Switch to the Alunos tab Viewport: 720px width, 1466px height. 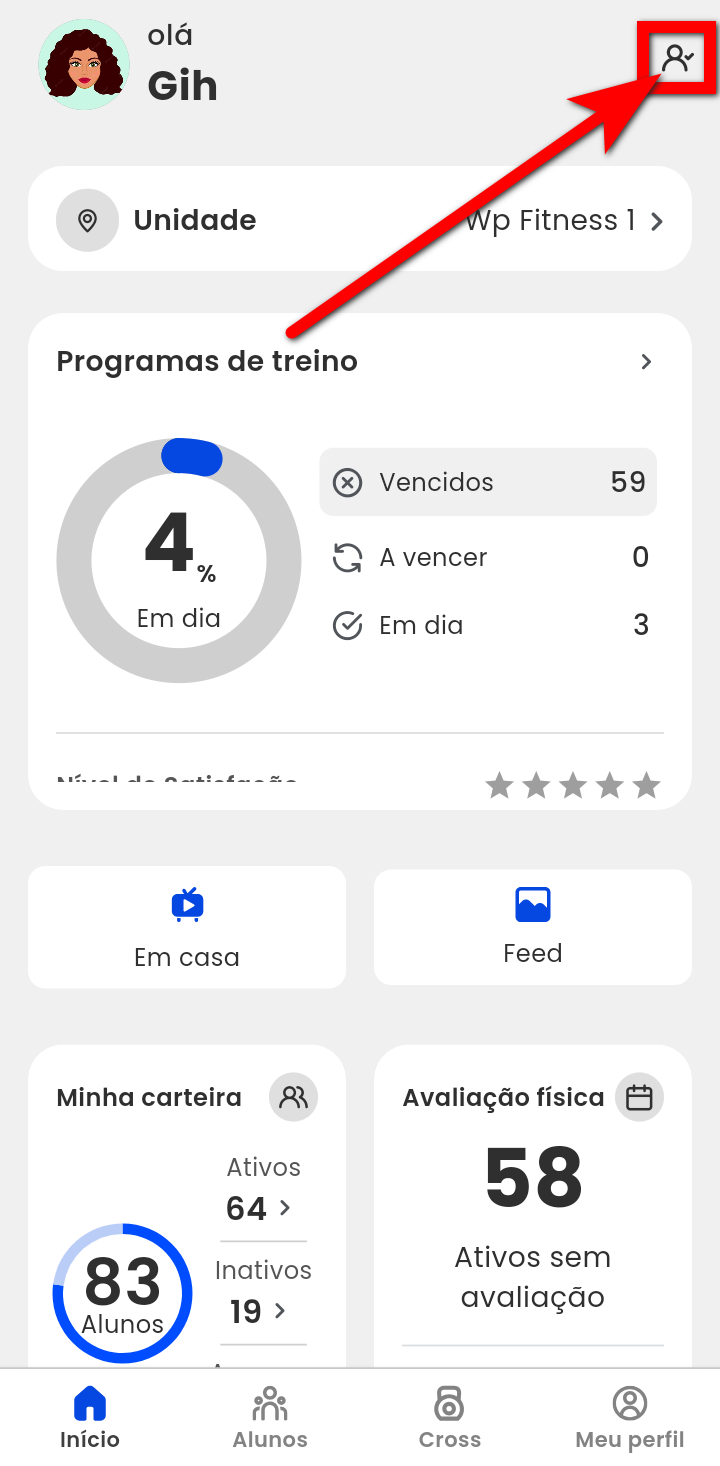coord(270,1418)
